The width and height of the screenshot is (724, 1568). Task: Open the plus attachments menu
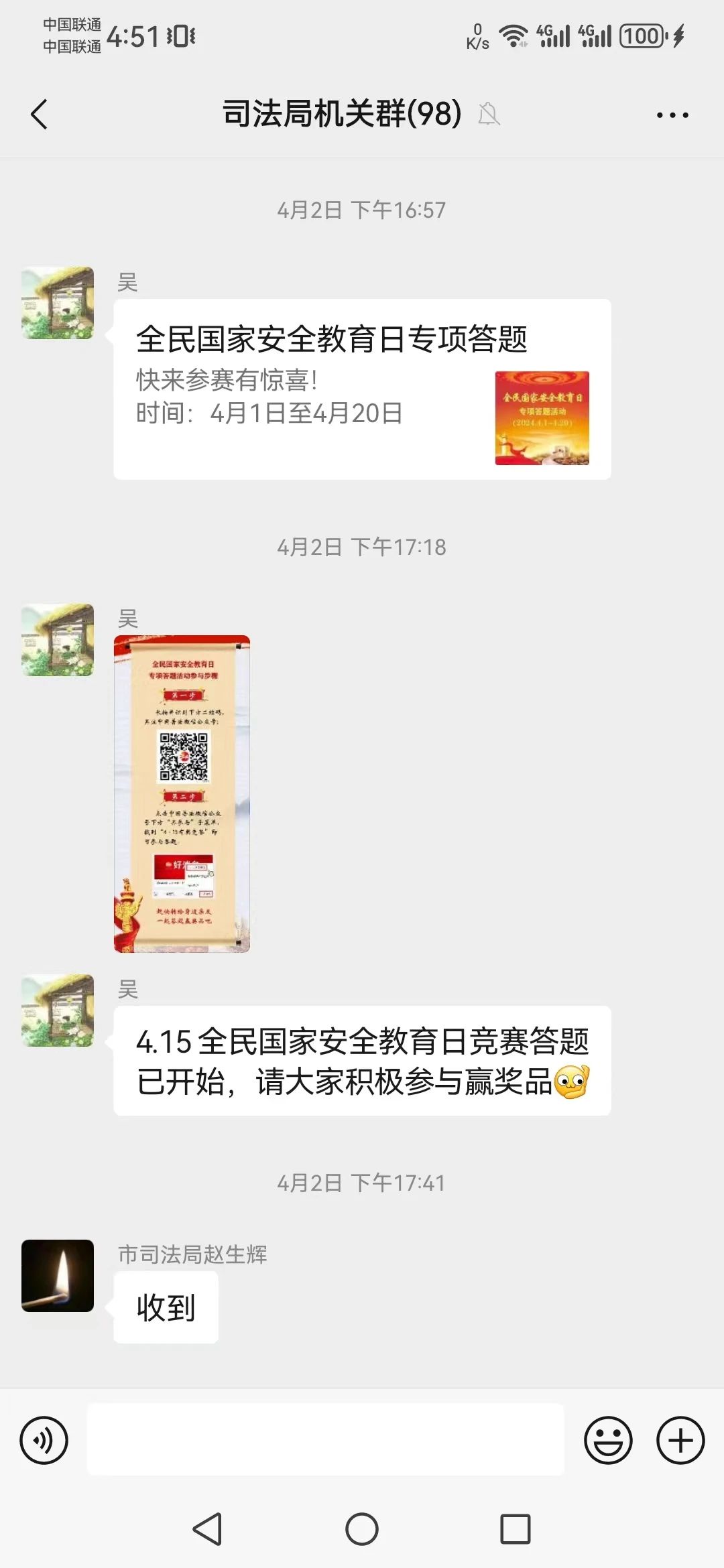coord(680,1440)
